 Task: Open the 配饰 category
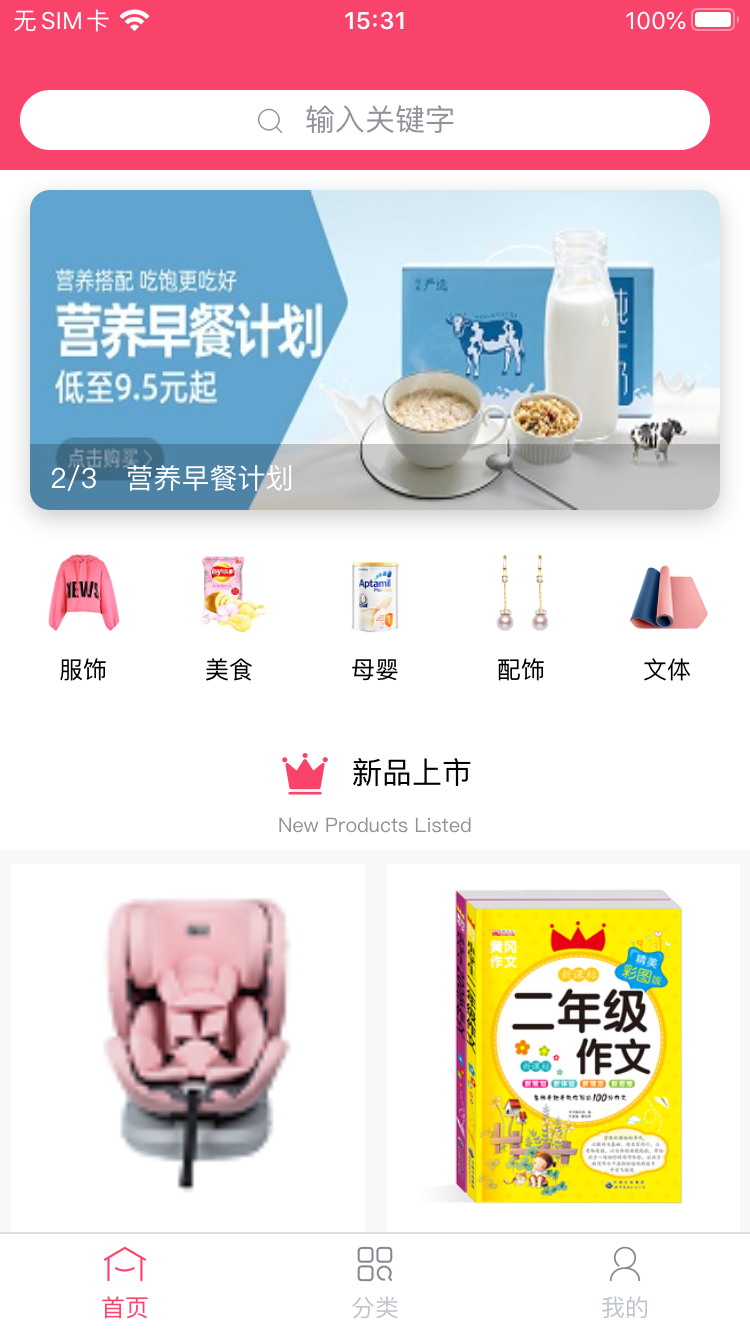(x=521, y=617)
